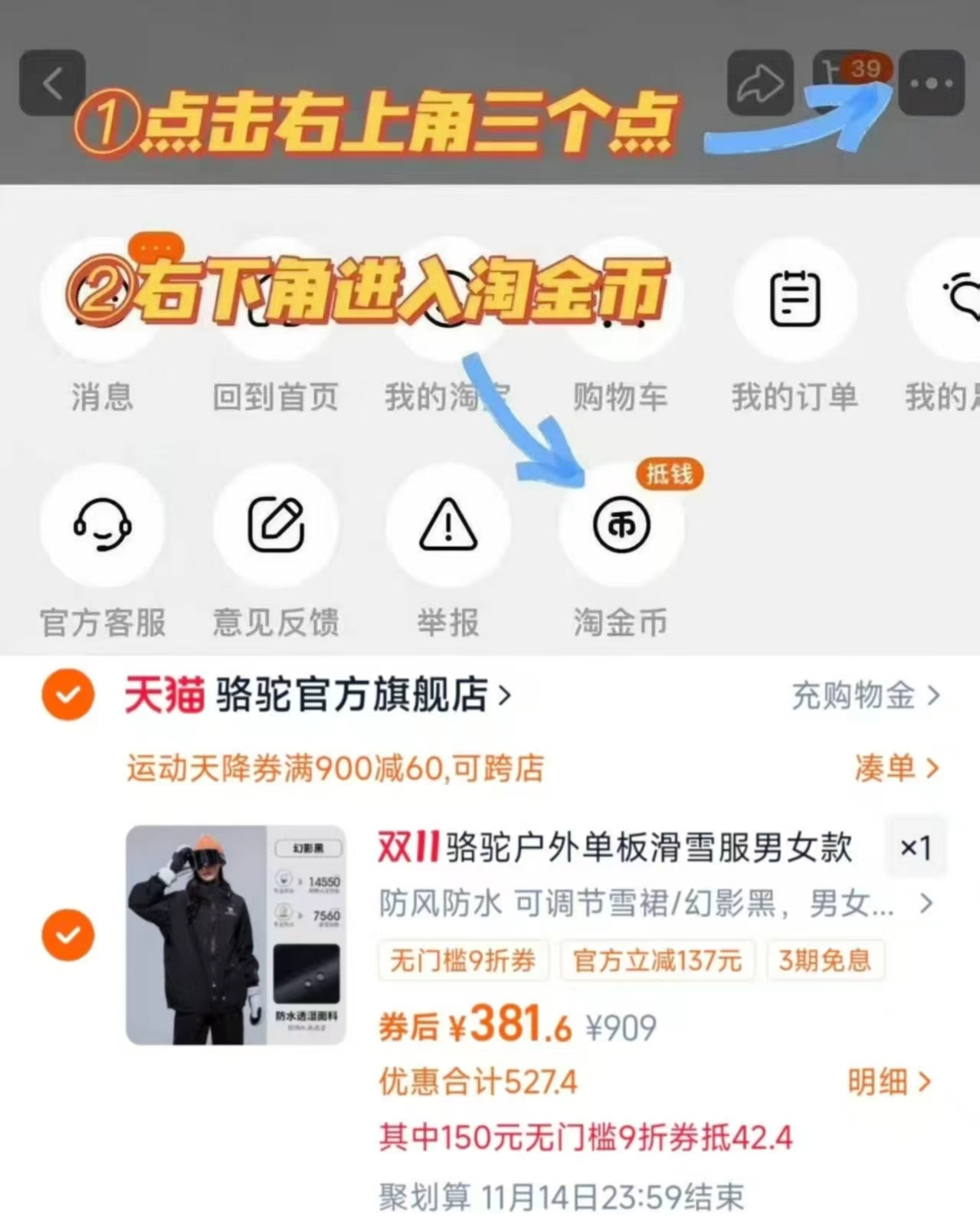Enter 淘金币 gold coin page
Viewport: 980px width, 1231px height.
(621, 525)
